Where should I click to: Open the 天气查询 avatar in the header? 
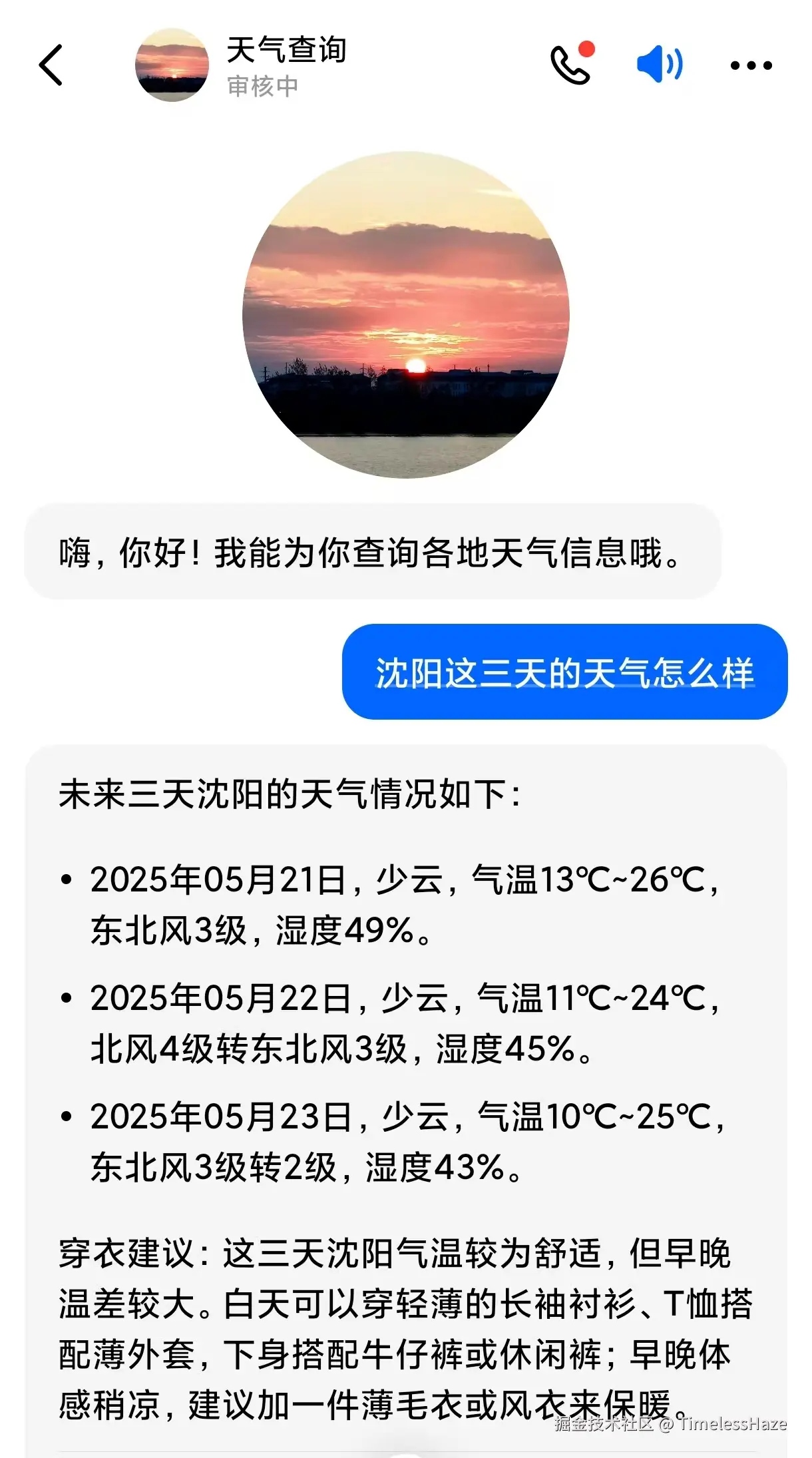[172, 65]
